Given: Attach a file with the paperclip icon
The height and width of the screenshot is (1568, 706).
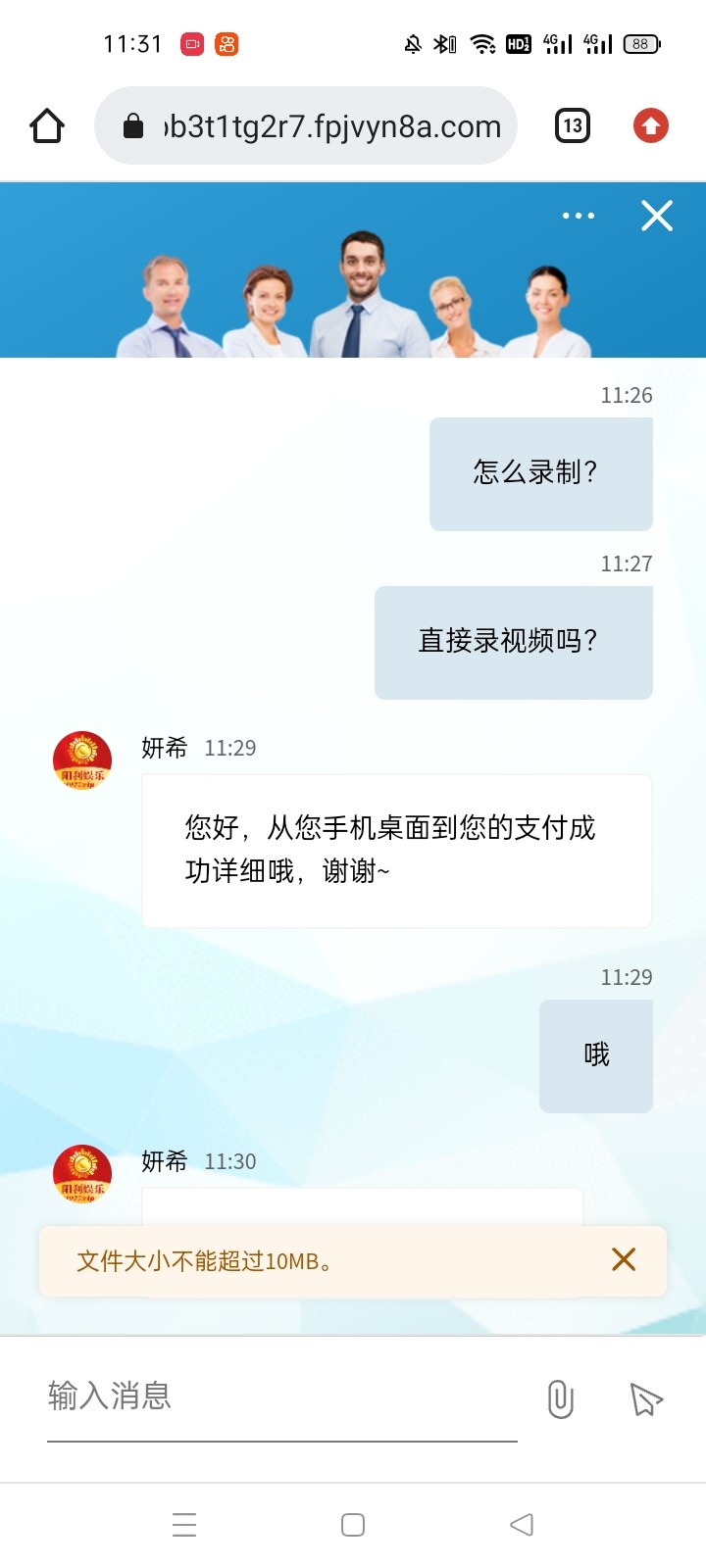Looking at the screenshot, I should pyautogui.click(x=560, y=1398).
